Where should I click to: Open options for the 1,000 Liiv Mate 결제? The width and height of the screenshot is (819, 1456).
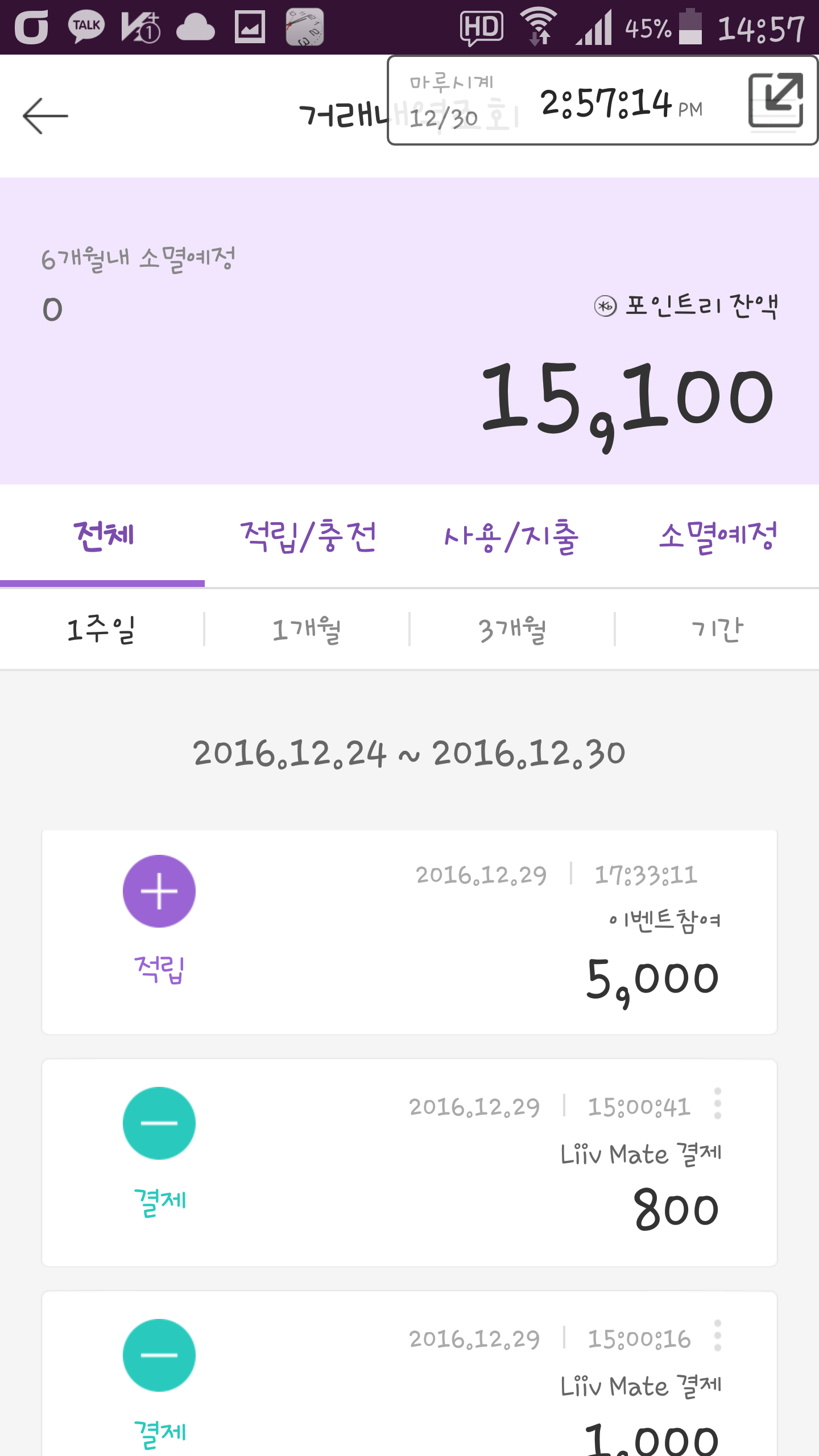click(718, 1335)
